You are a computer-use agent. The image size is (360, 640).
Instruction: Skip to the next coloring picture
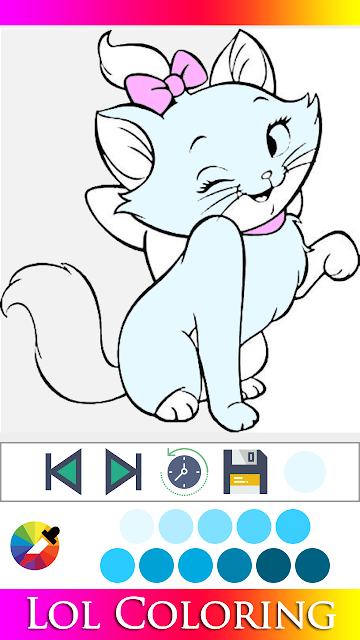click(123, 471)
